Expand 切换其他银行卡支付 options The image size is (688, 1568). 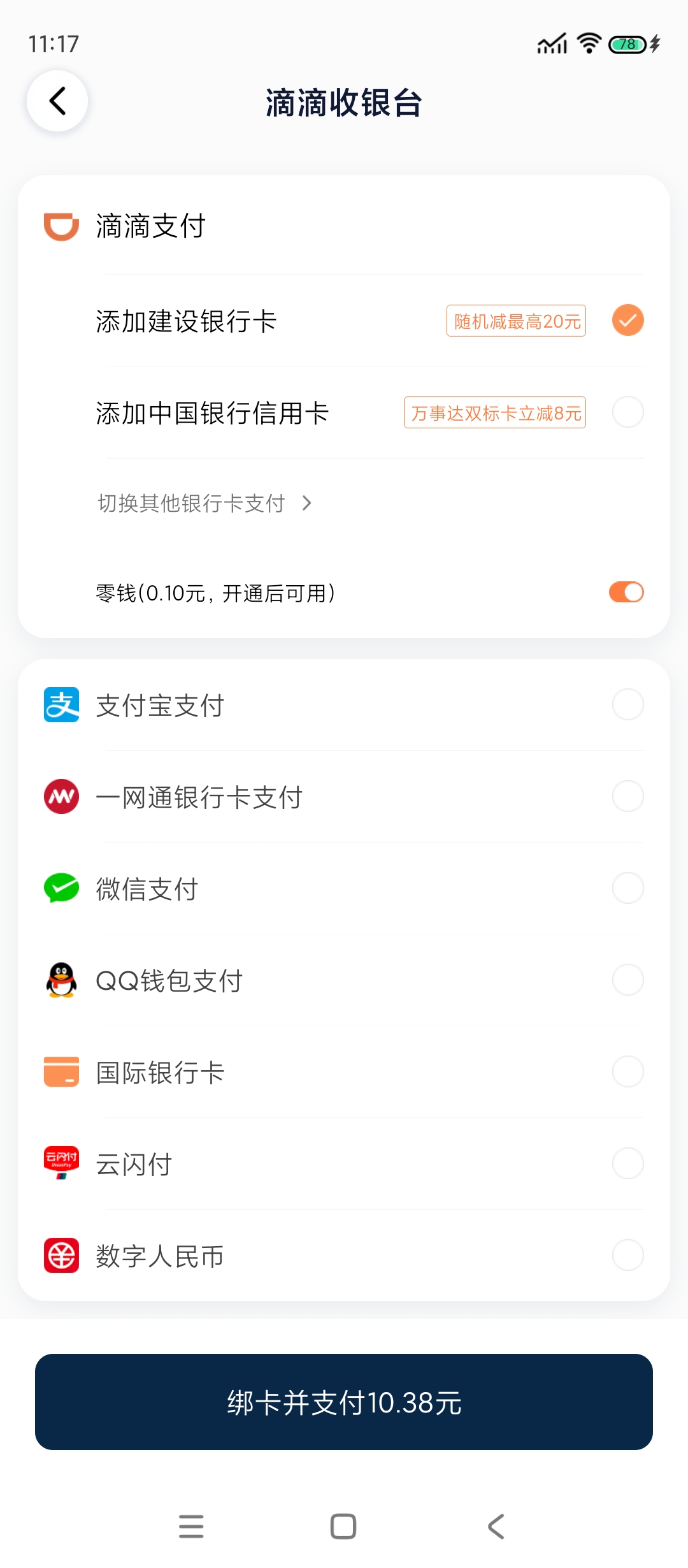[x=204, y=504]
